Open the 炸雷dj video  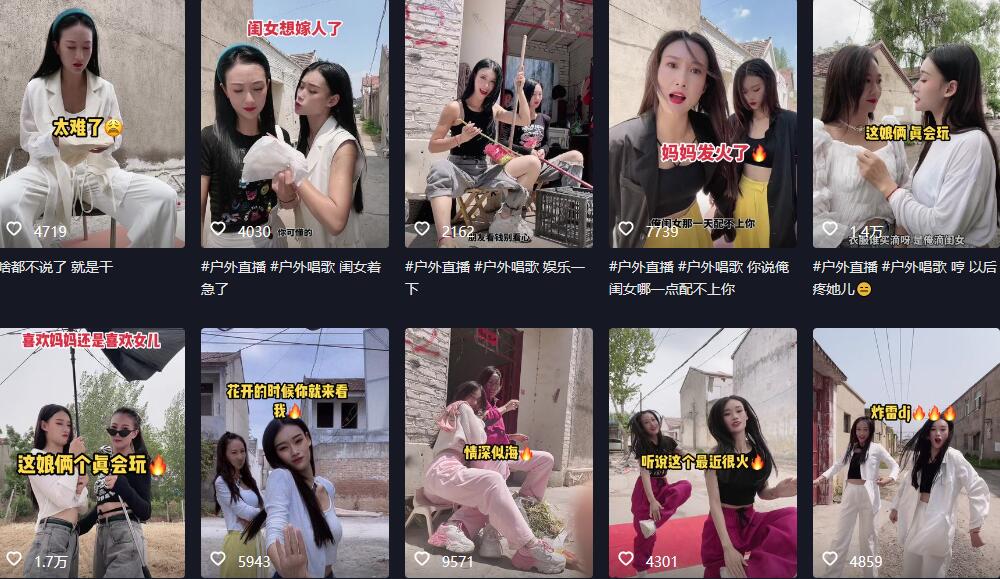906,450
